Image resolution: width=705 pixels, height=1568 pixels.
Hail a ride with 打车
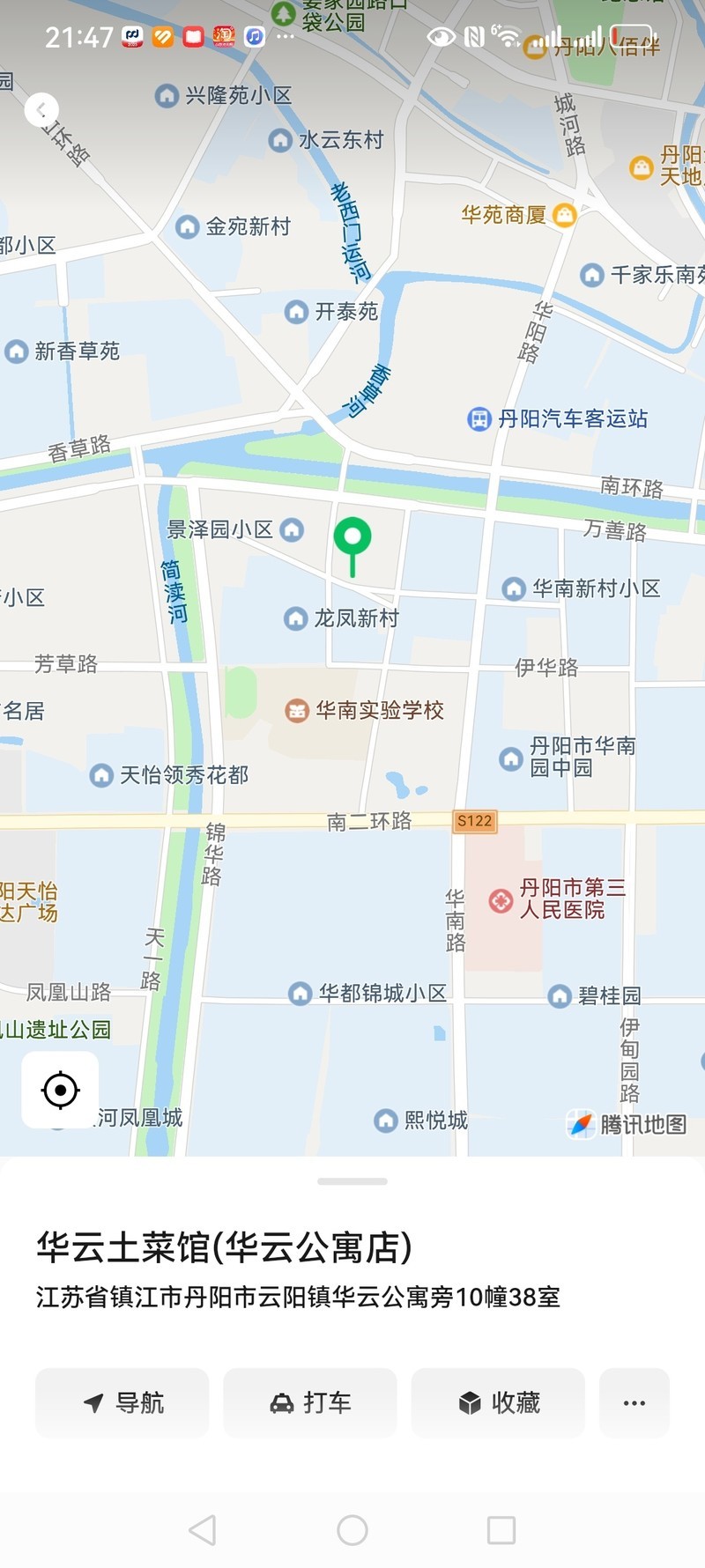click(x=310, y=1402)
